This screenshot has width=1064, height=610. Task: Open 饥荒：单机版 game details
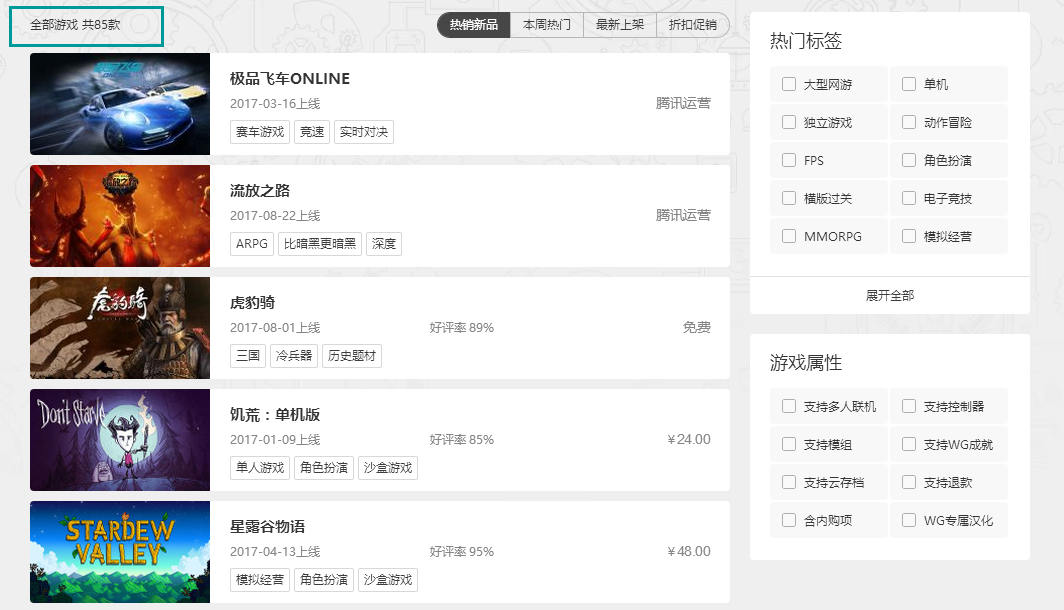tap(380, 440)
